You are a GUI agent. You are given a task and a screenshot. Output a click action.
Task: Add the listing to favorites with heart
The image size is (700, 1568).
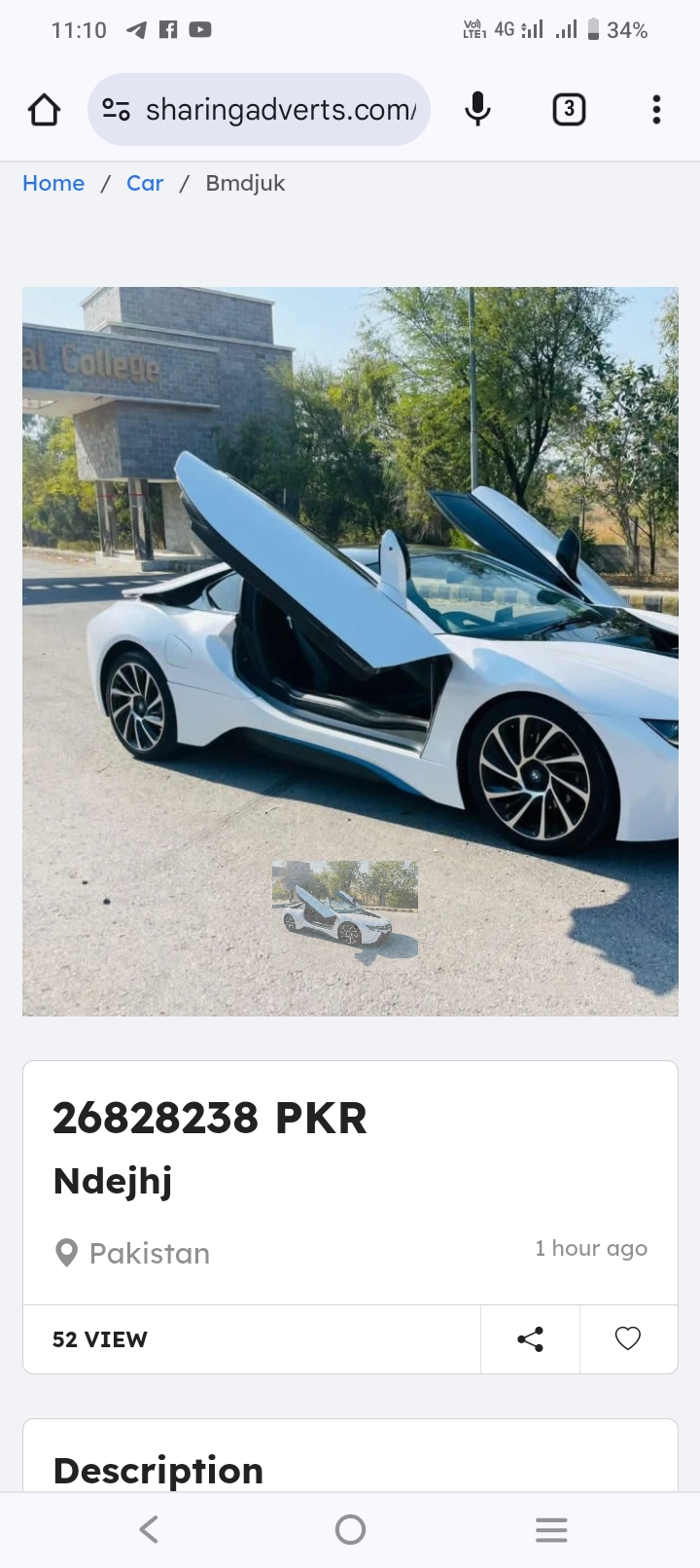click(628, 1339)
